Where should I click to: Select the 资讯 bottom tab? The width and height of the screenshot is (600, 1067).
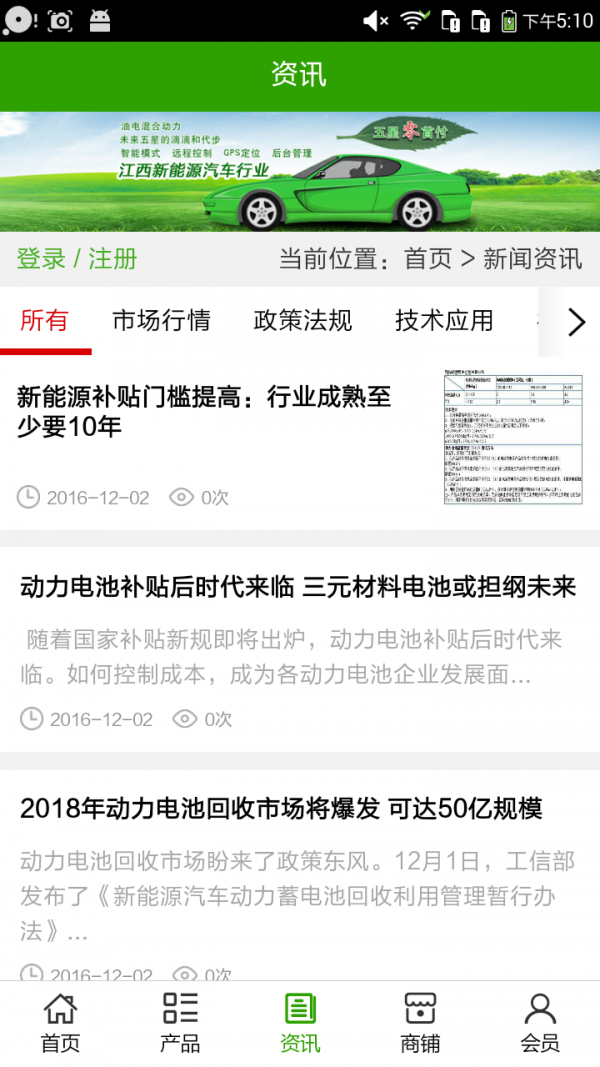pyautogui.click(x=300, y=1023)
